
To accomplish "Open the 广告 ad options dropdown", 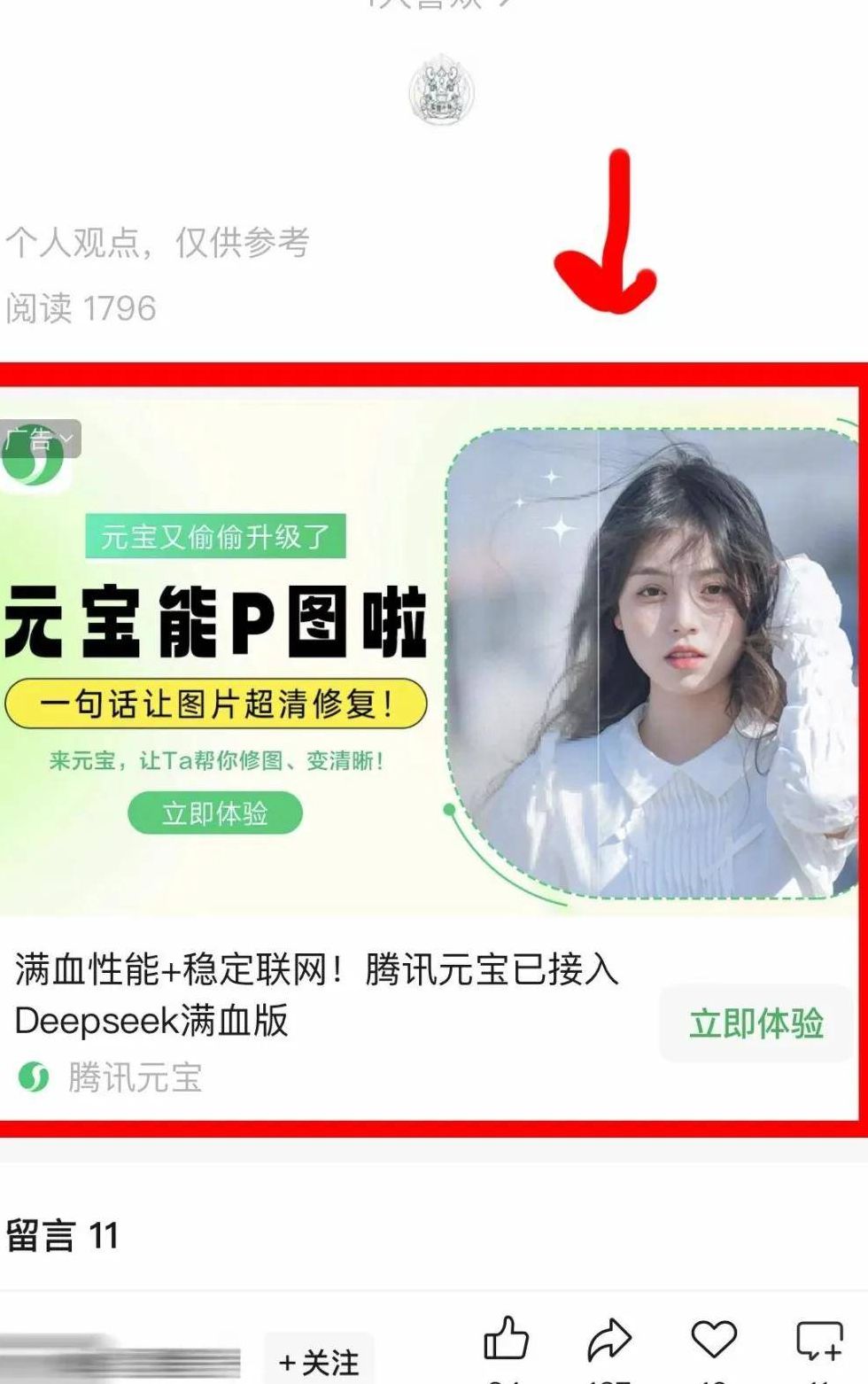I will pyautogui.click(x=40, y=439).
